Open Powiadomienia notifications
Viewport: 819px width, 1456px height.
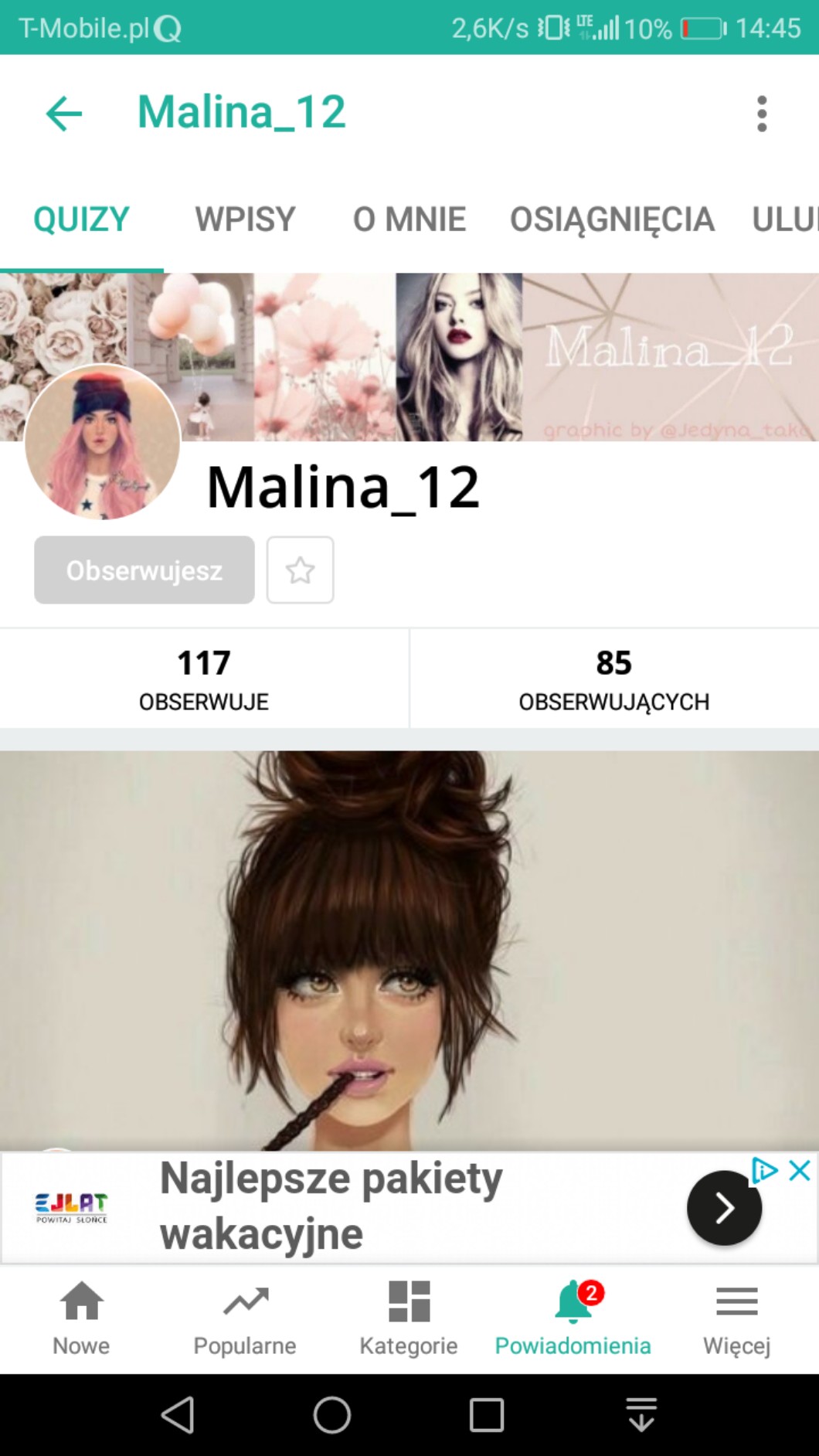point(573,1318)
